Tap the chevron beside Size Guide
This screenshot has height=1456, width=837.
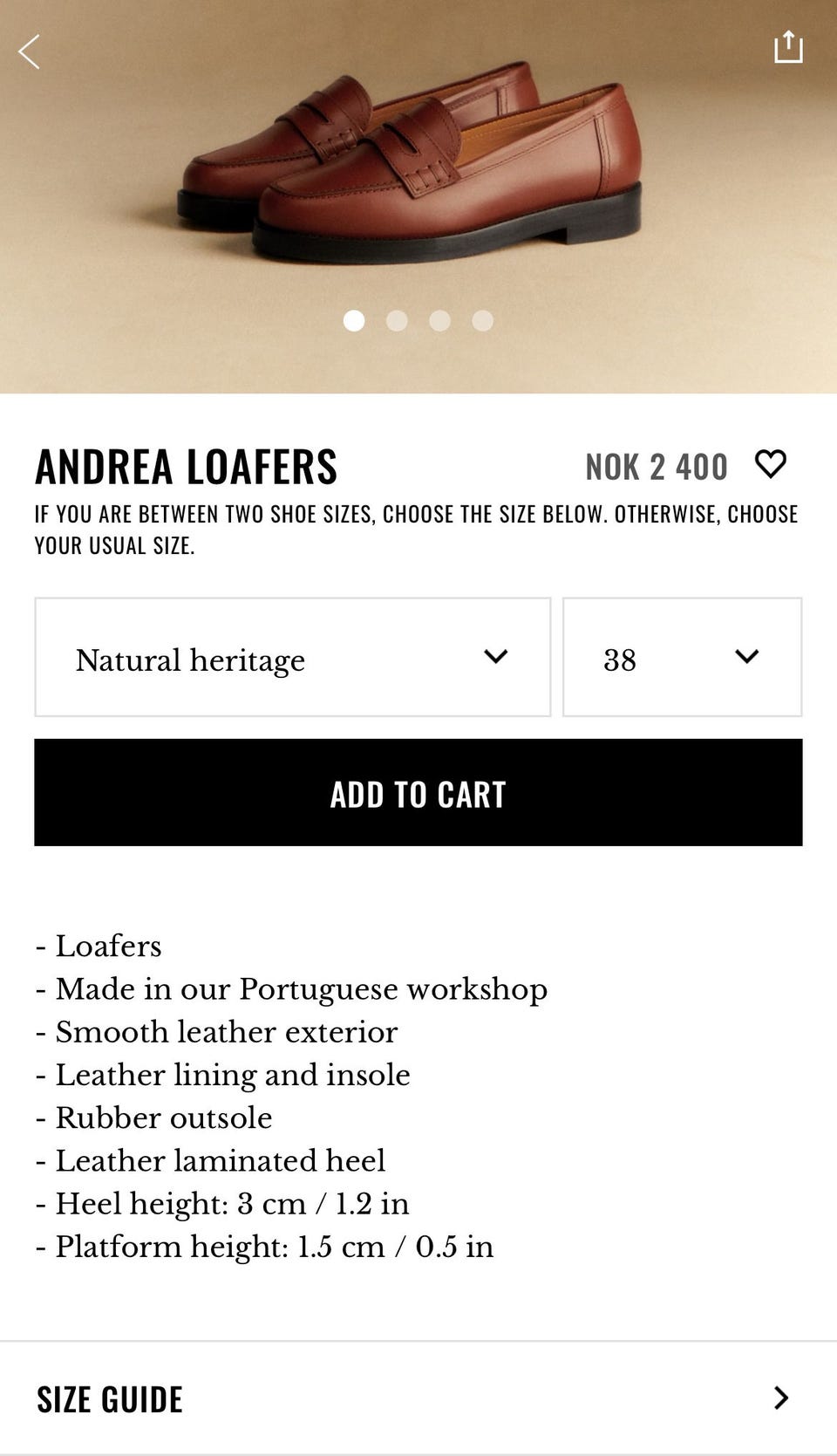point(780,1398)
